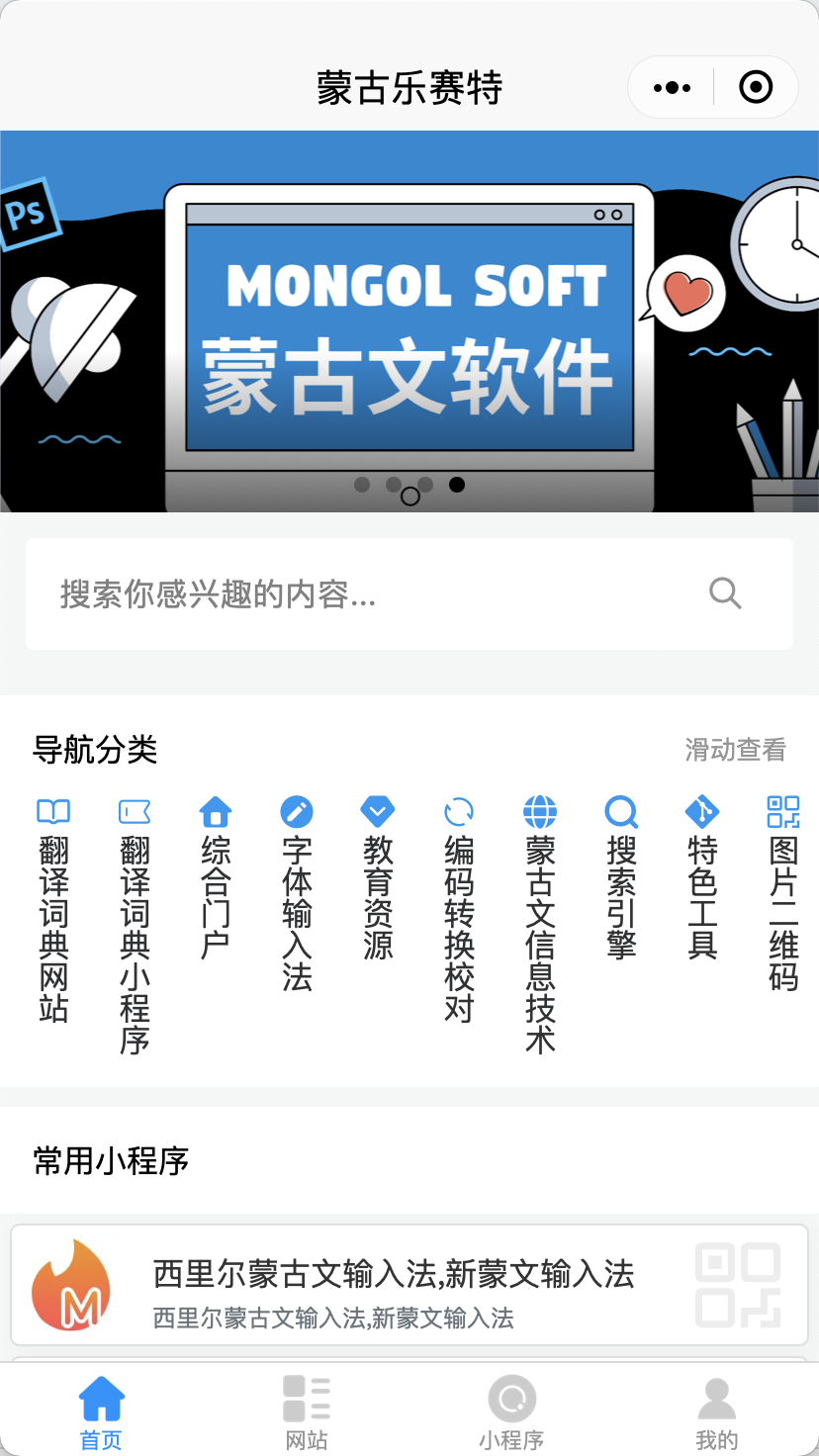The height and width of the screenshot is (1456, 819).
Task: Open the 翻译词典小程序 category
Action: tap(135, 925)
